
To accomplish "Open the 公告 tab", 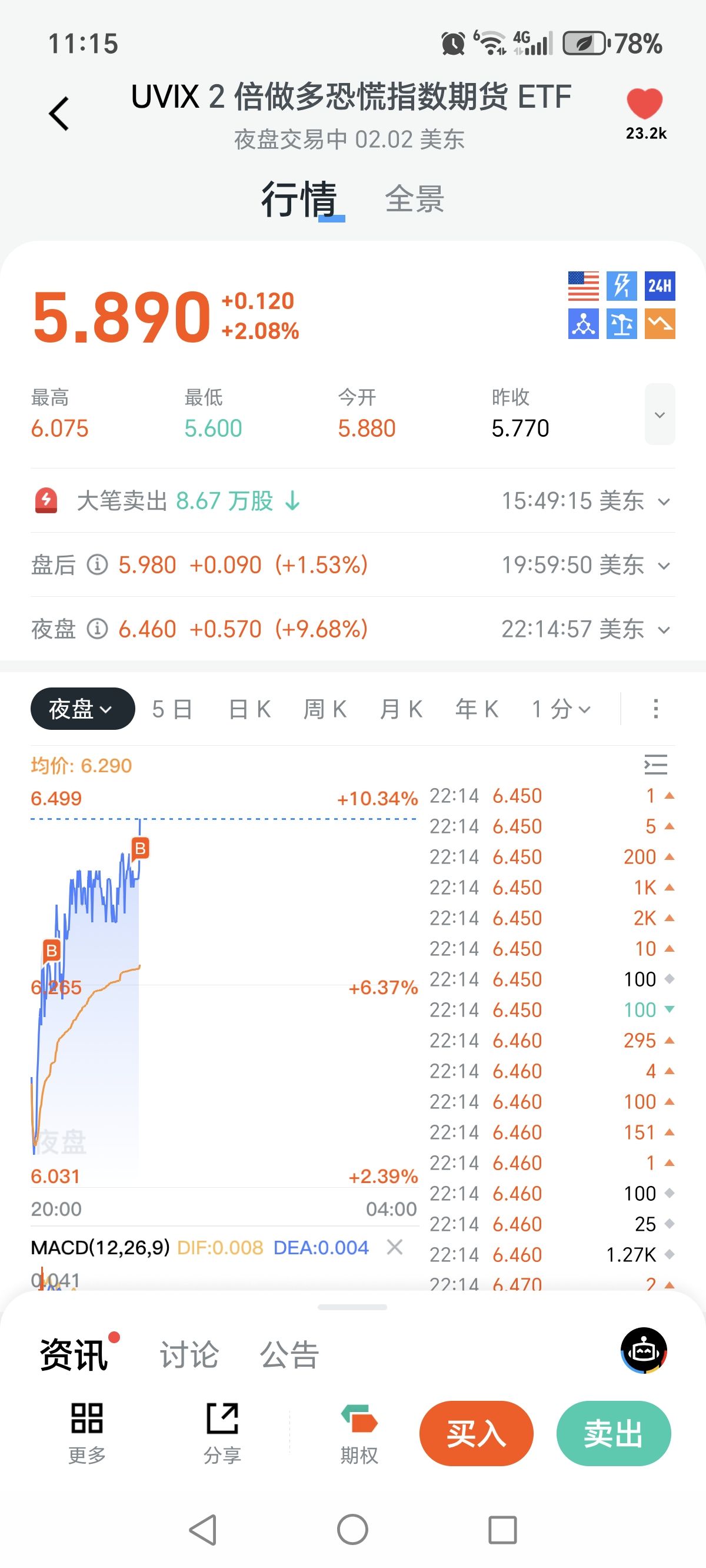I will [x=289, y=1355].
